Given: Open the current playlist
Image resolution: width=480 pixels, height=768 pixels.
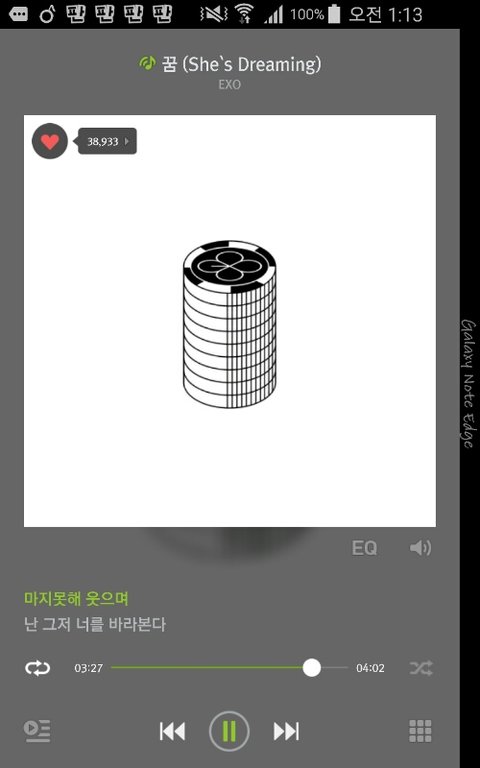Looking at the screenshot, I should tap(37, 731).
